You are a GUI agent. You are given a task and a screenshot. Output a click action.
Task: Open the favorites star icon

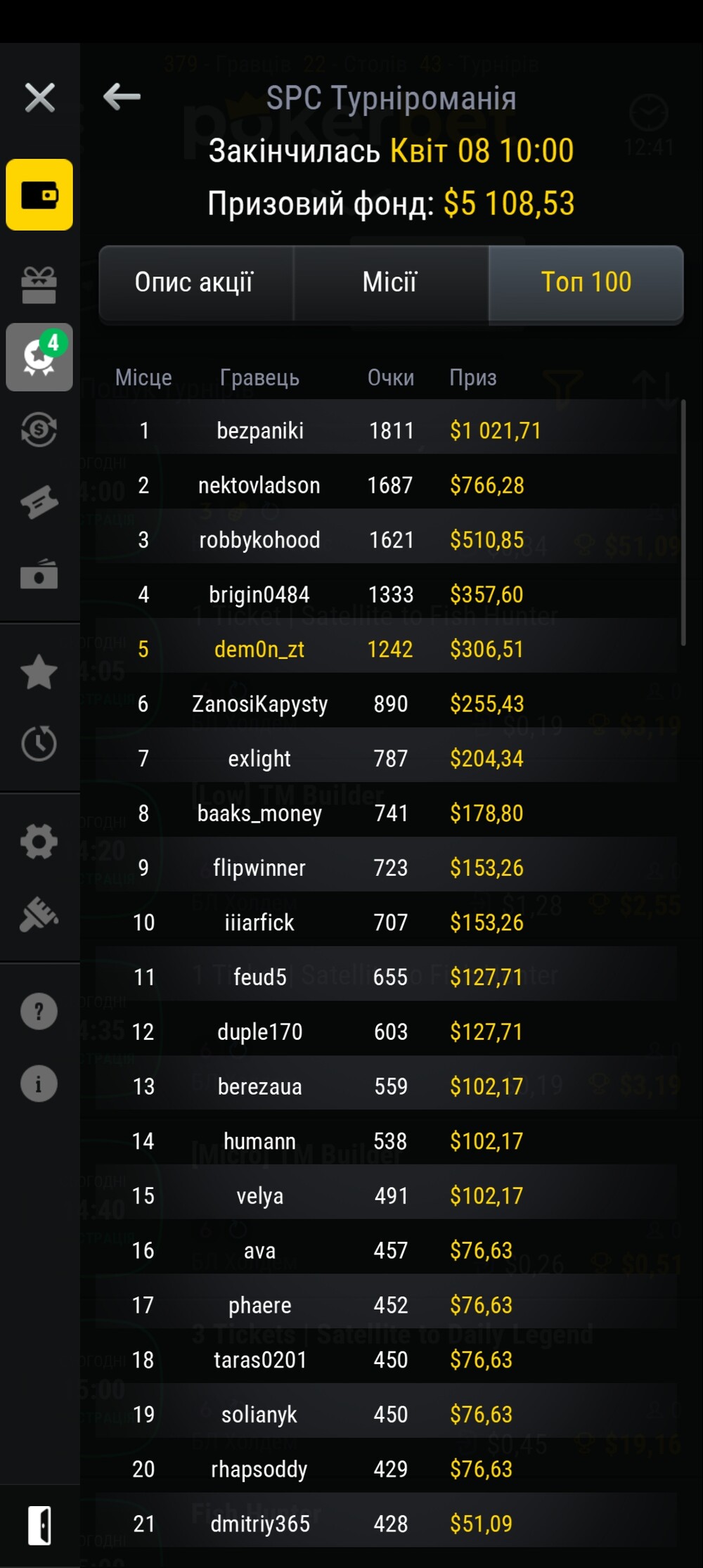click(39, 671)
